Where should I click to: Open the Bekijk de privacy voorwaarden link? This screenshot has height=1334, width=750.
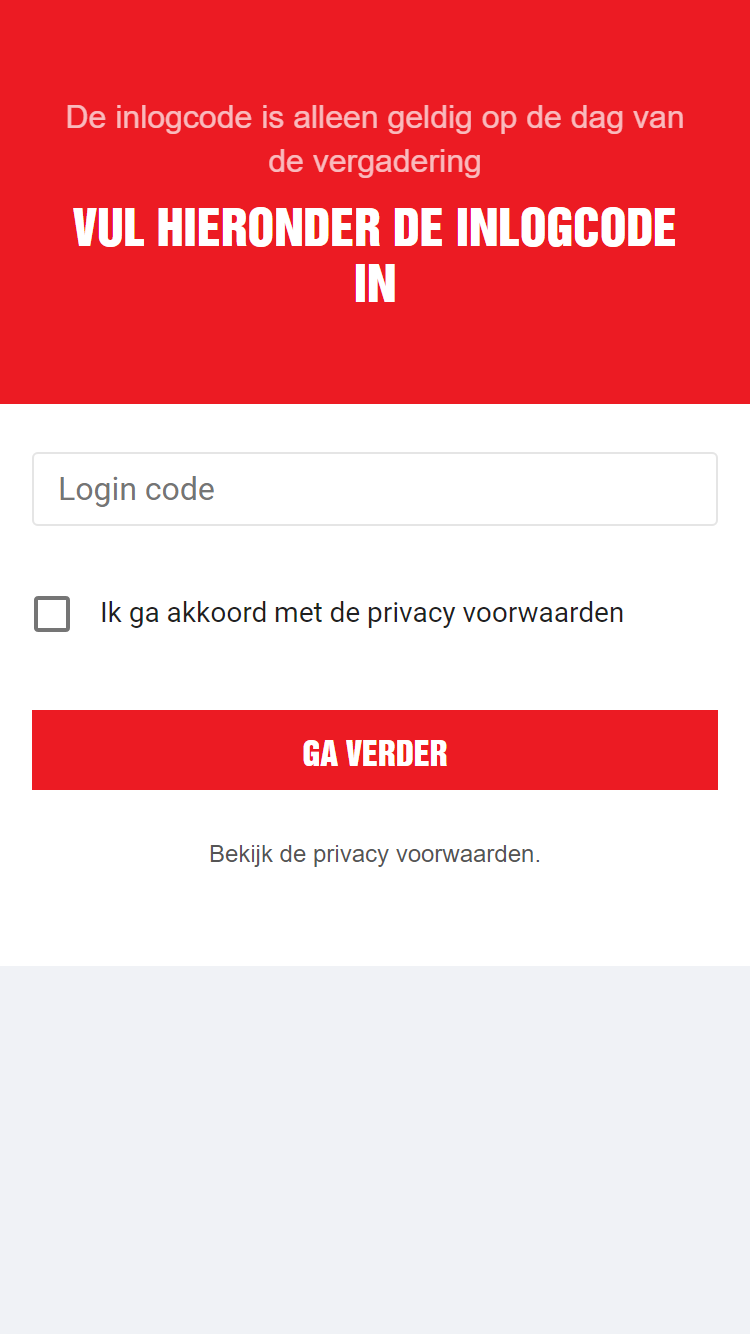tap(374, 854)
